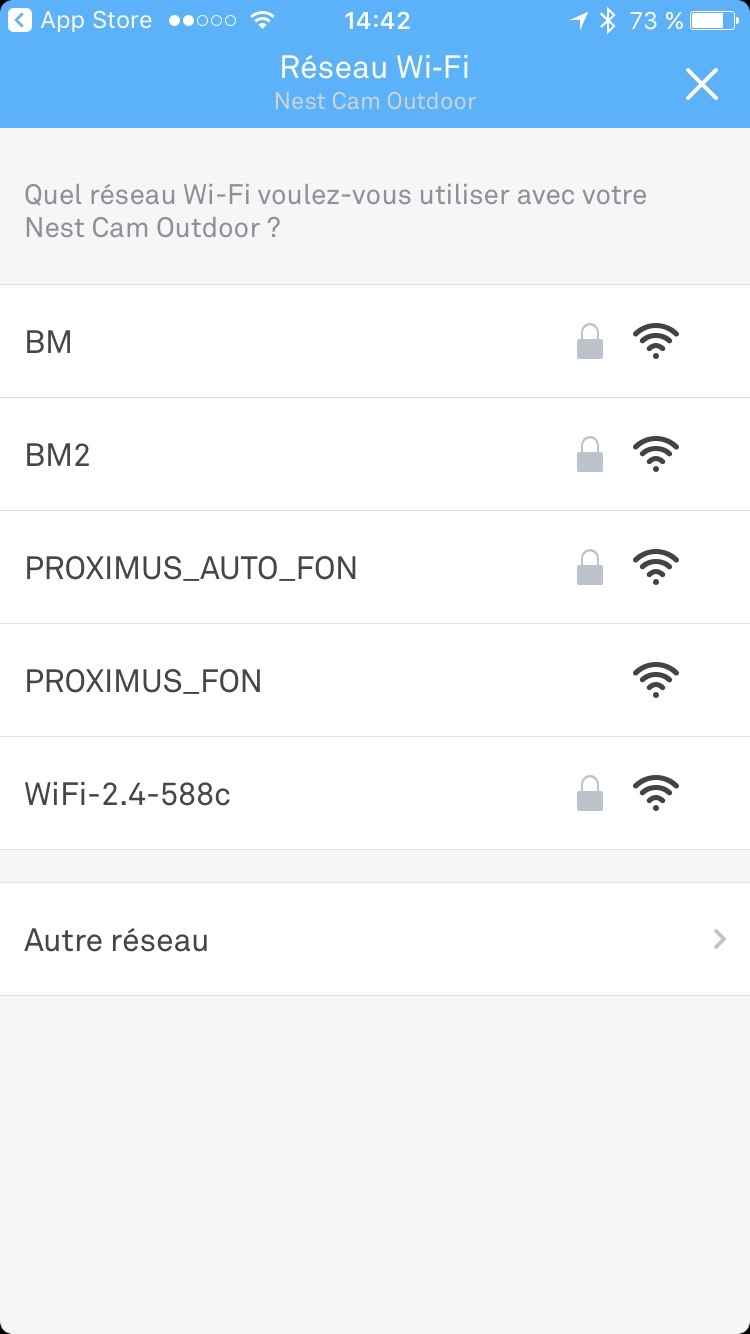The image size is (750, 1334).
Task: Select the BM Wi-Fi network
Action: point(375,342)
